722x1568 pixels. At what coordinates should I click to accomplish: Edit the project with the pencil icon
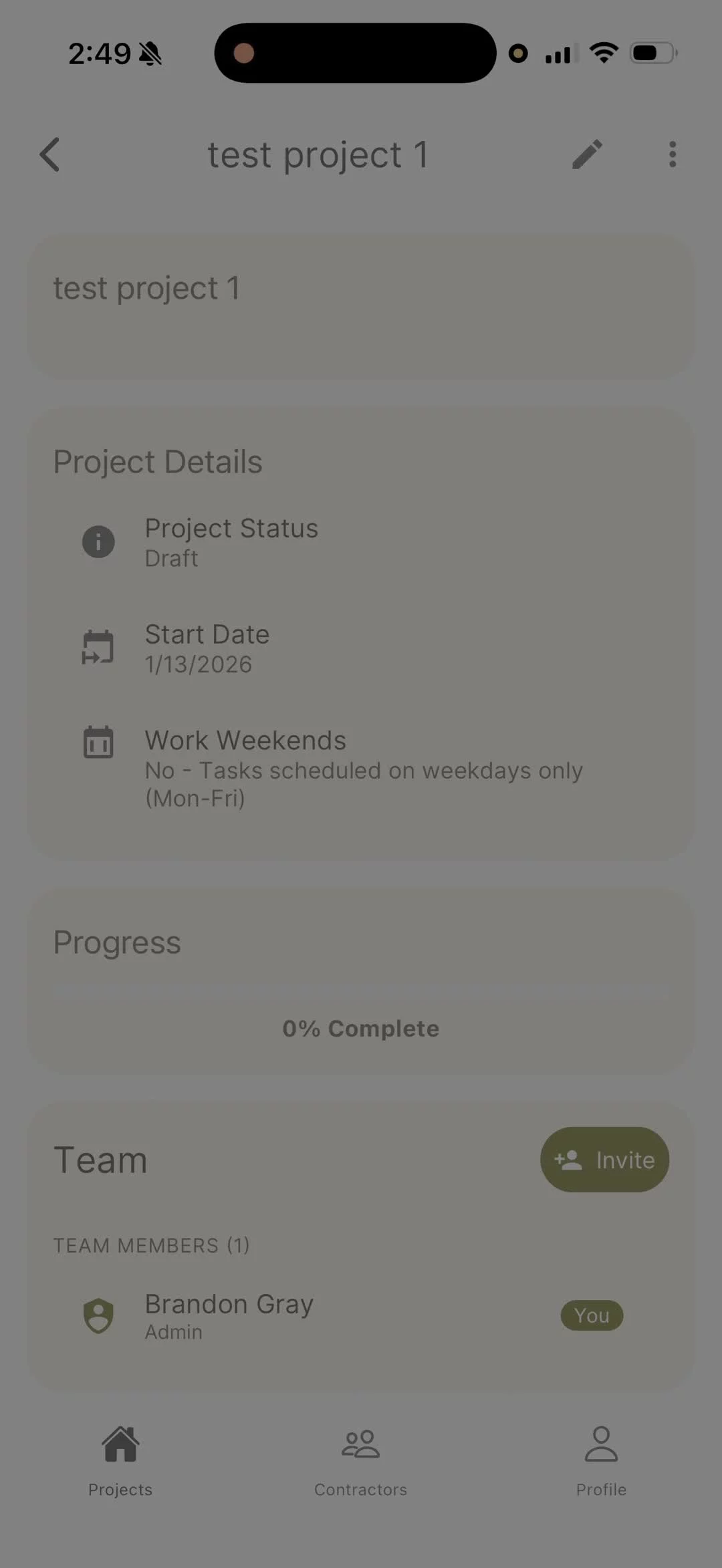[x=588, y=155]
